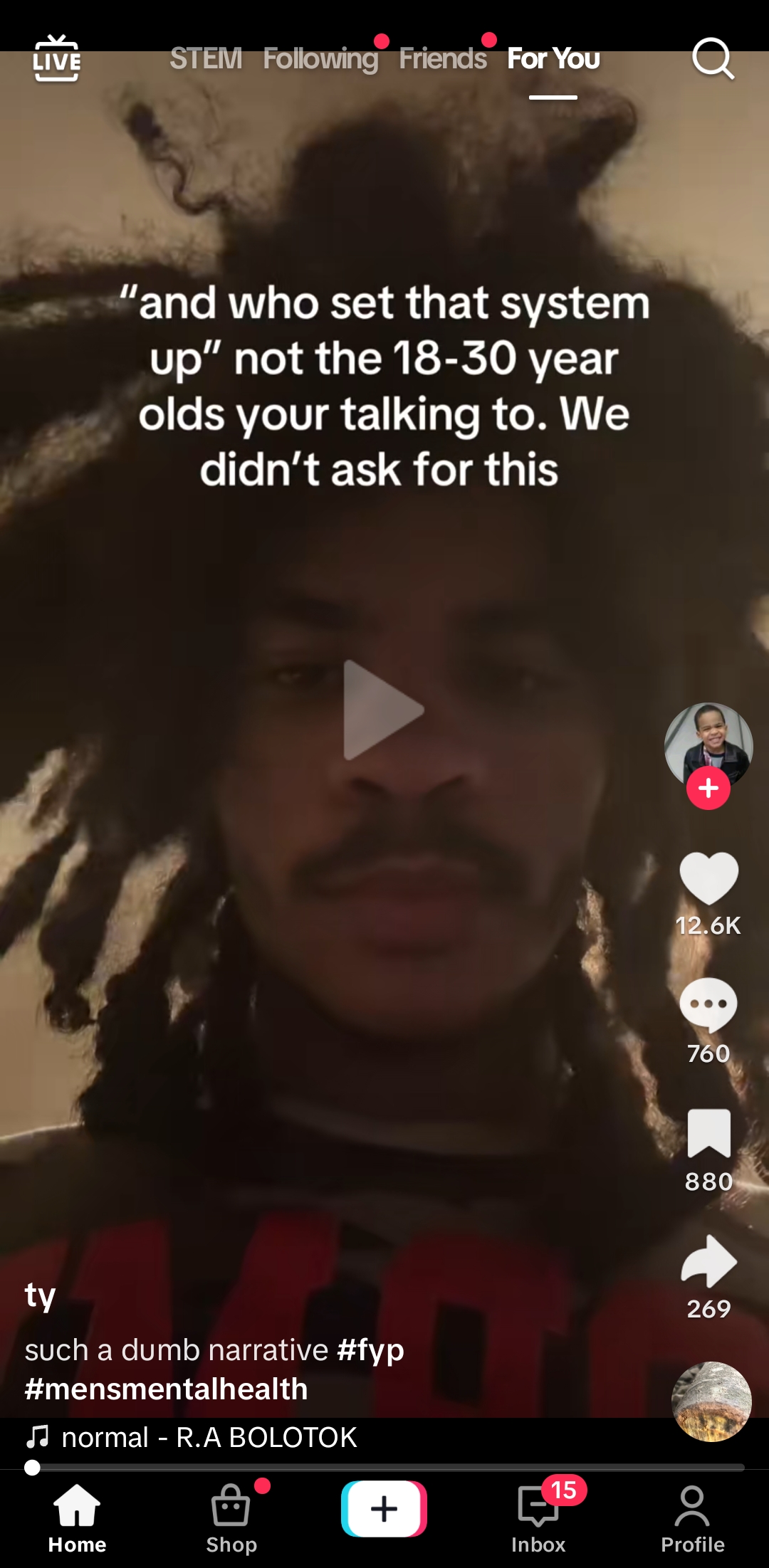
Task: Like this video with the heart
Action: tap(708, 878)
